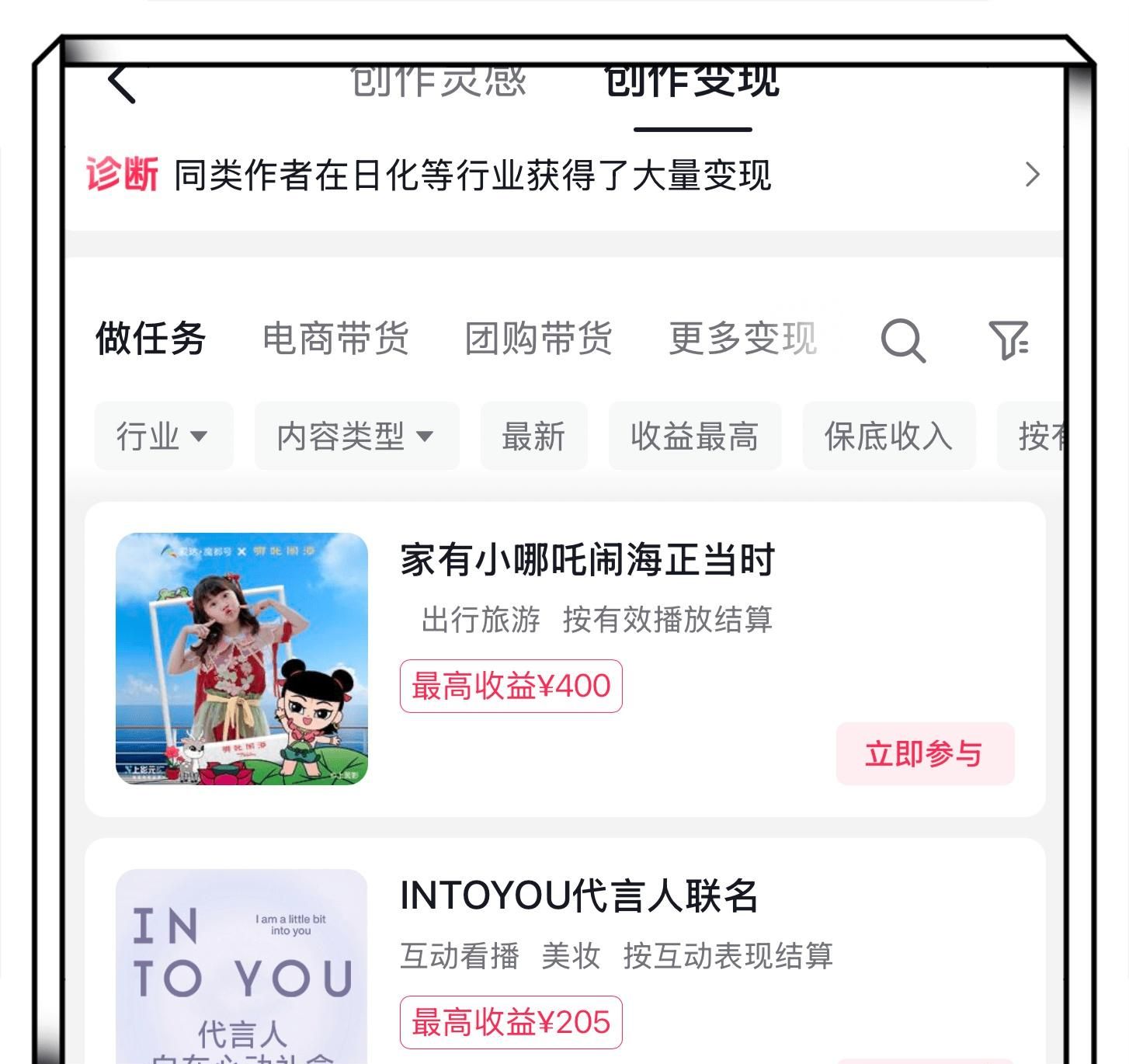Filter by 保底收入
This screenshot has height=1064, width=1129.
[888, 436]
